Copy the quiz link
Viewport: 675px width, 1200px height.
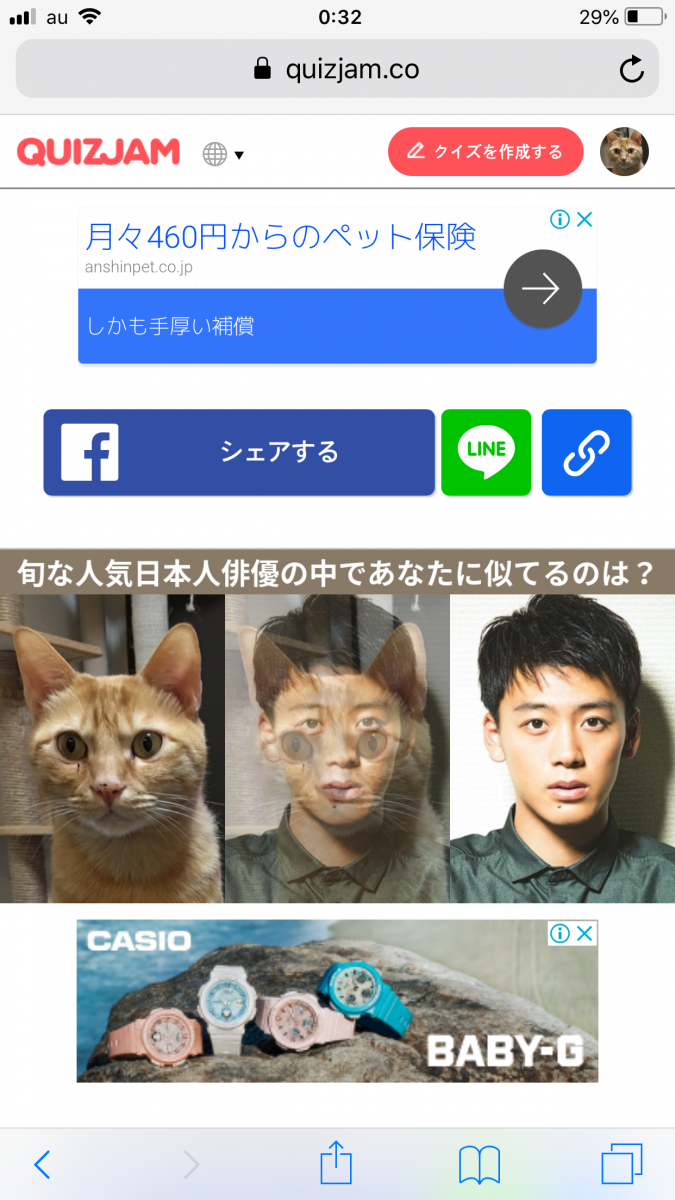(x=586, y=452)
